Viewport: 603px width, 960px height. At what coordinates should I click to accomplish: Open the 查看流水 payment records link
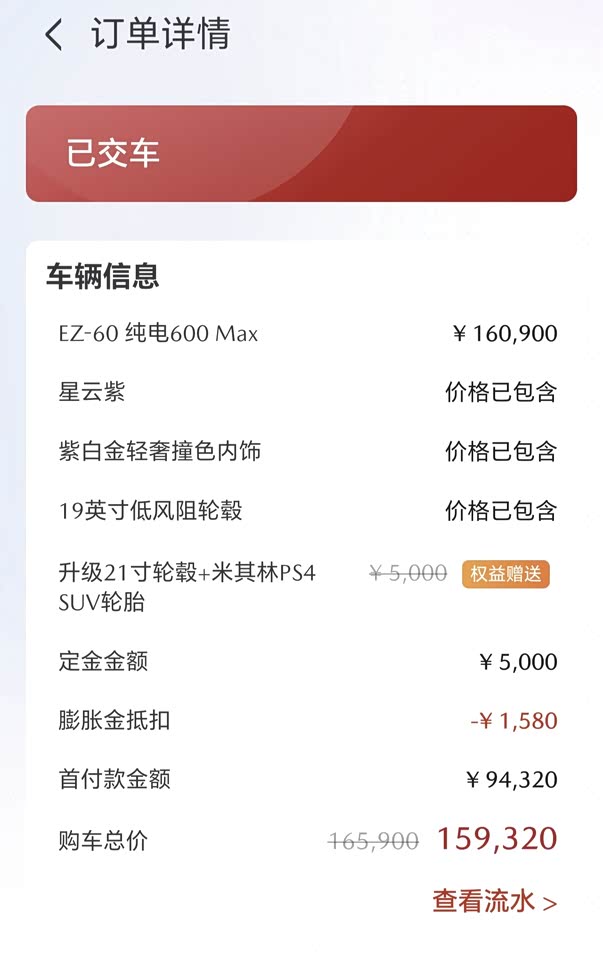pos(494,901)
